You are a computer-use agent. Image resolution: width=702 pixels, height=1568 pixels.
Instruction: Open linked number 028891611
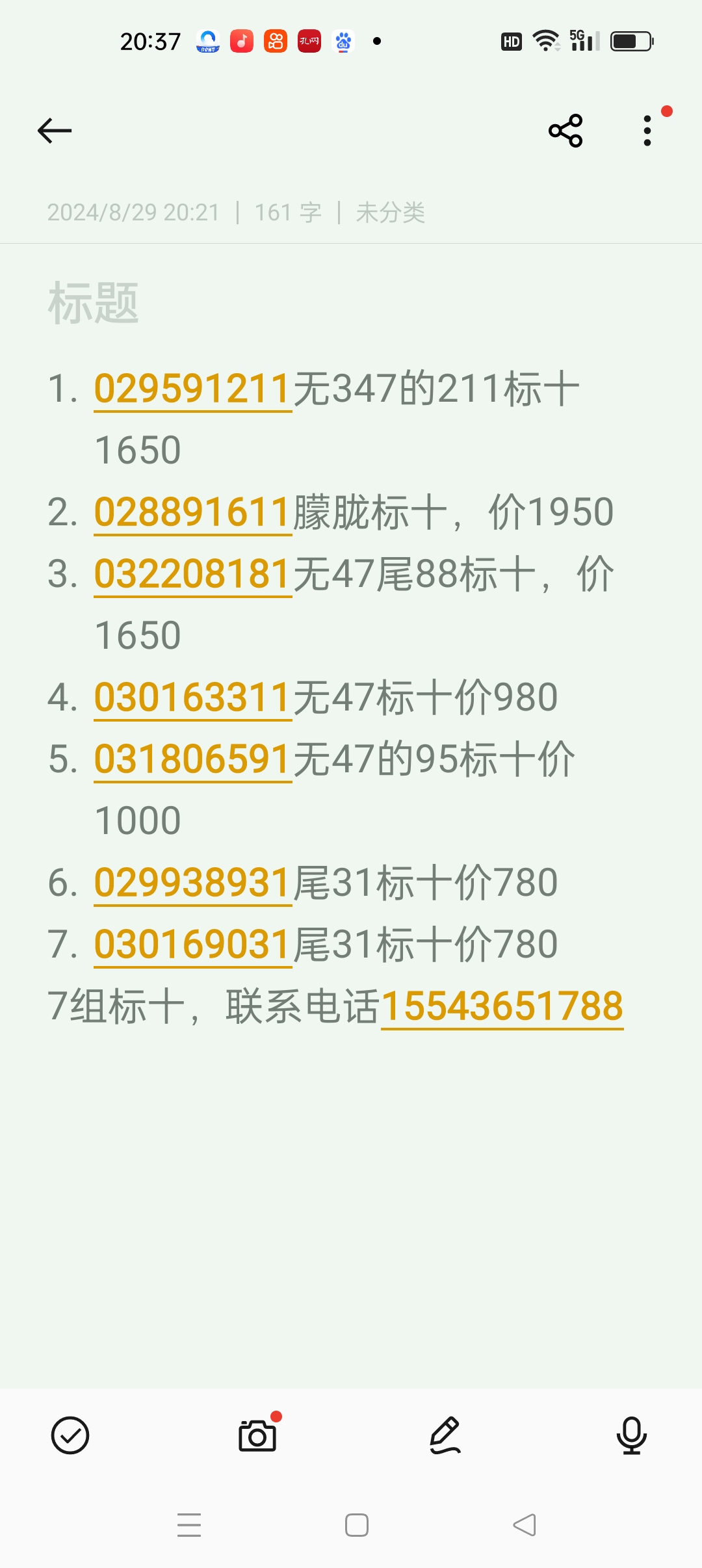pos(192,512)
